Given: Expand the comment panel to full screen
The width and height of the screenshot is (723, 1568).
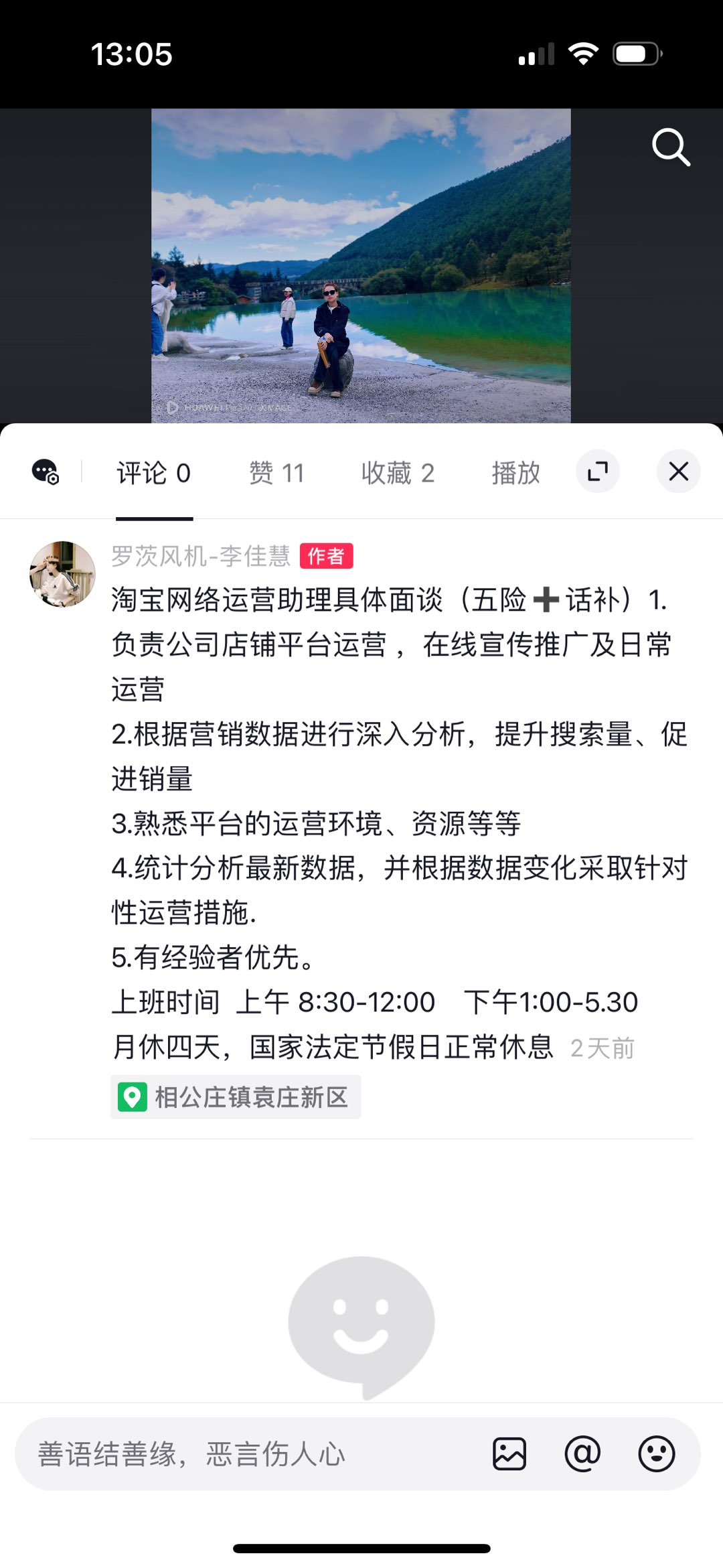Looking at the screenshot, I should click(x=597, y=472).
